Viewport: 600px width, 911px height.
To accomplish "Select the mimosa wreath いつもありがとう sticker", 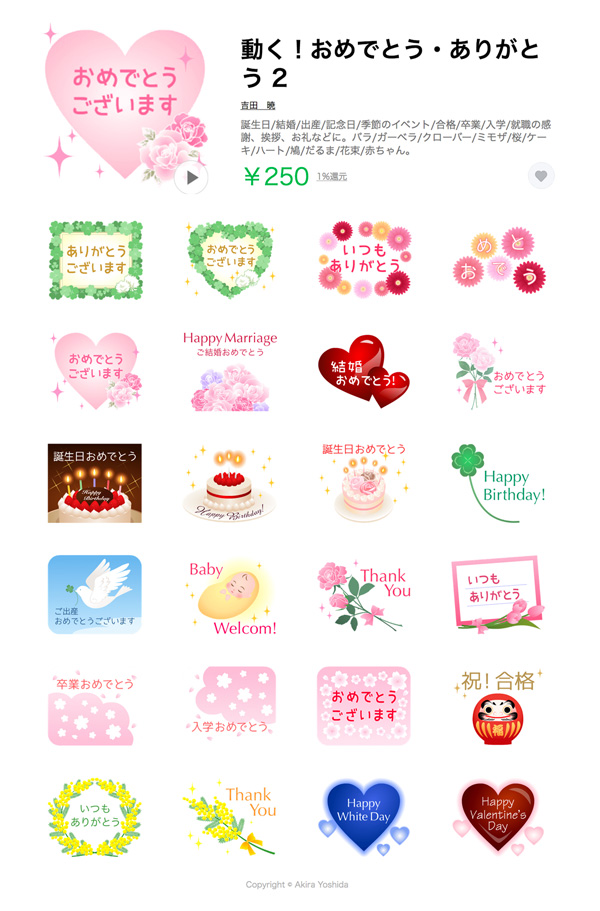I will click(x=95, y=816).
